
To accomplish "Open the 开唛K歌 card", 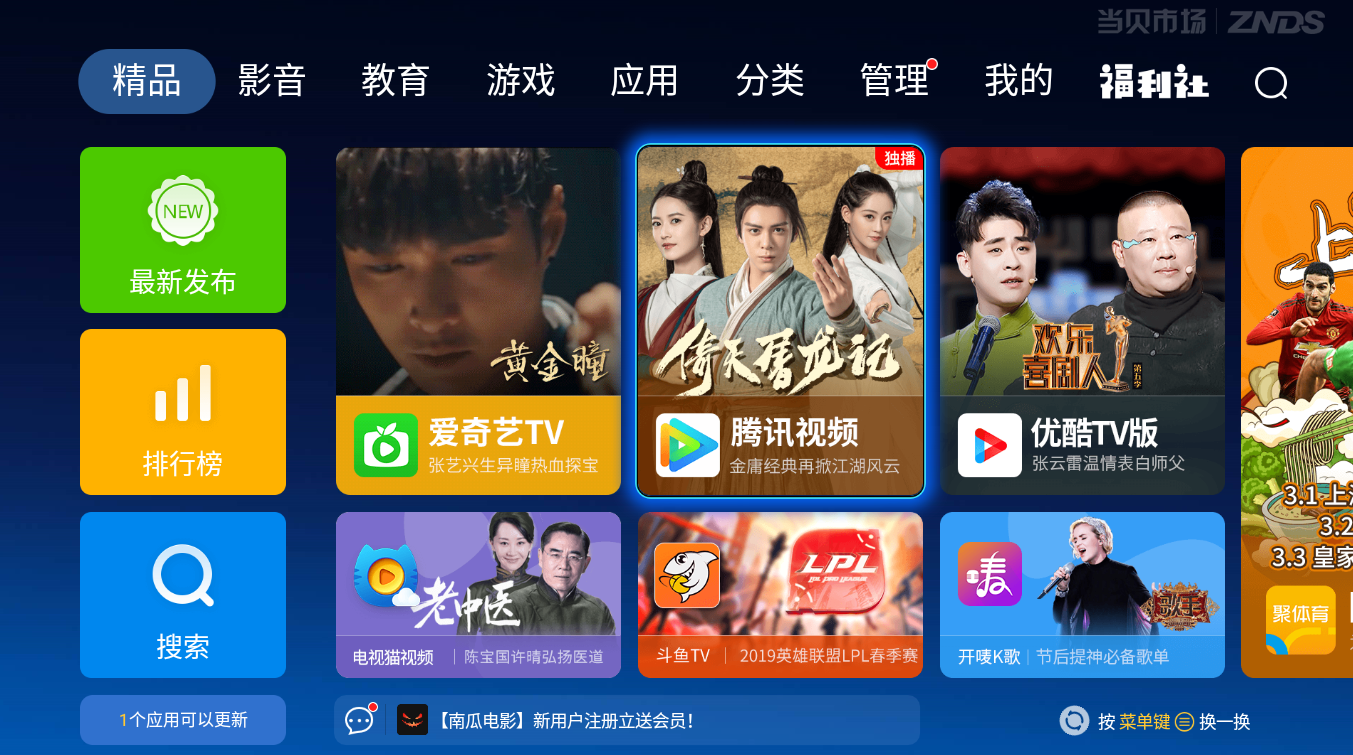I will coord(1082,595).
